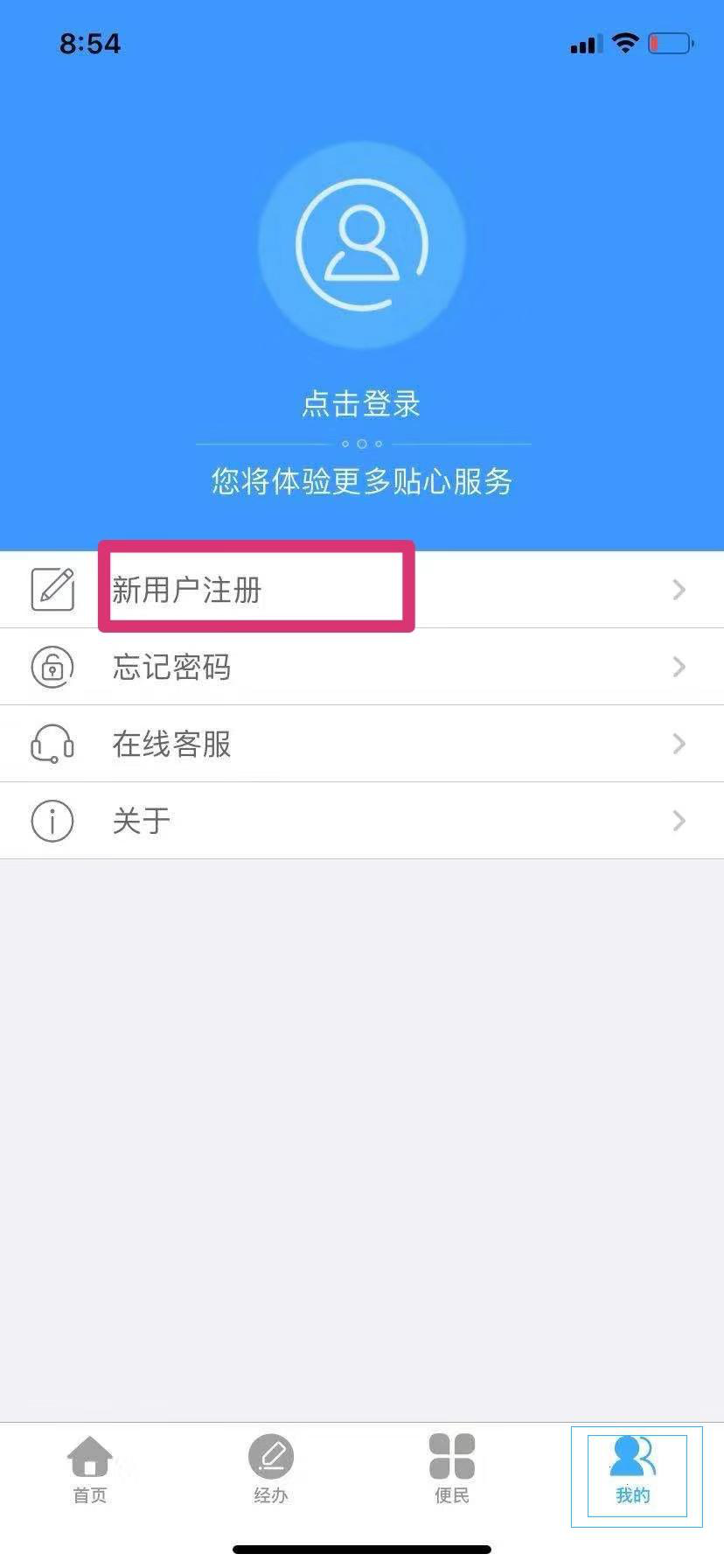Viewport: 724px width, 1568px height.
Task: Tap the 点击登录 login text
Action: coord(361,403)
